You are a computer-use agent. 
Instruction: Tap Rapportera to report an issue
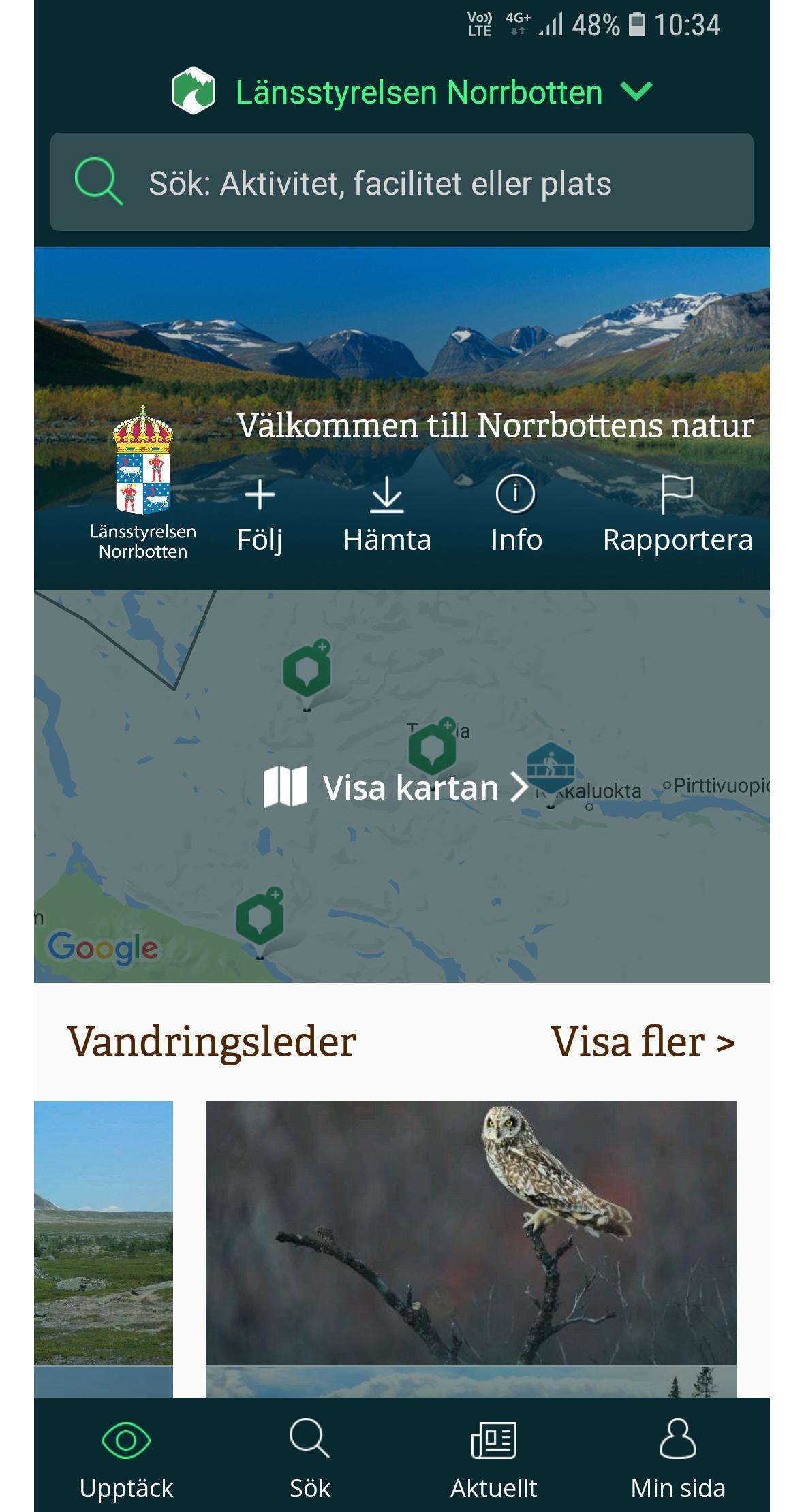[677, 515]
